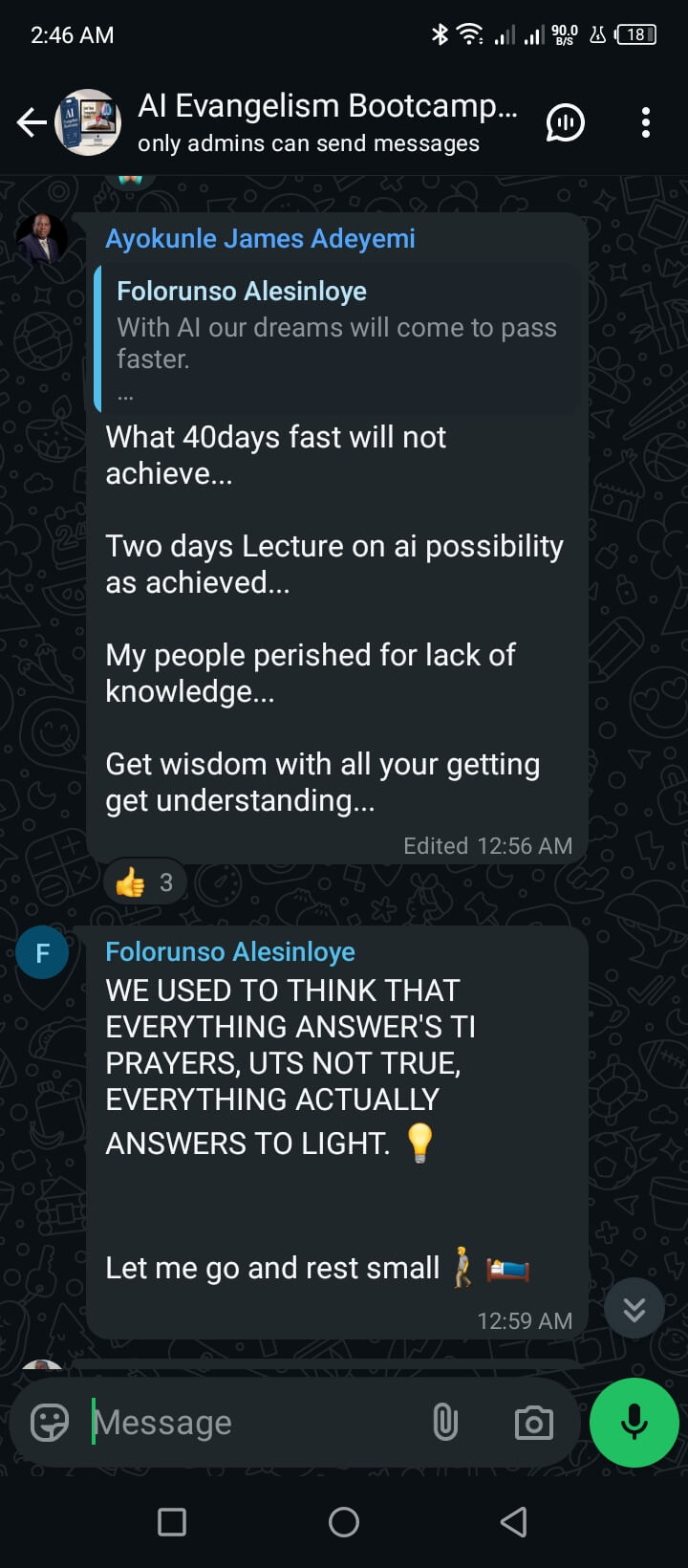
Task: Go back to the chats list
Action: (32, 122)
